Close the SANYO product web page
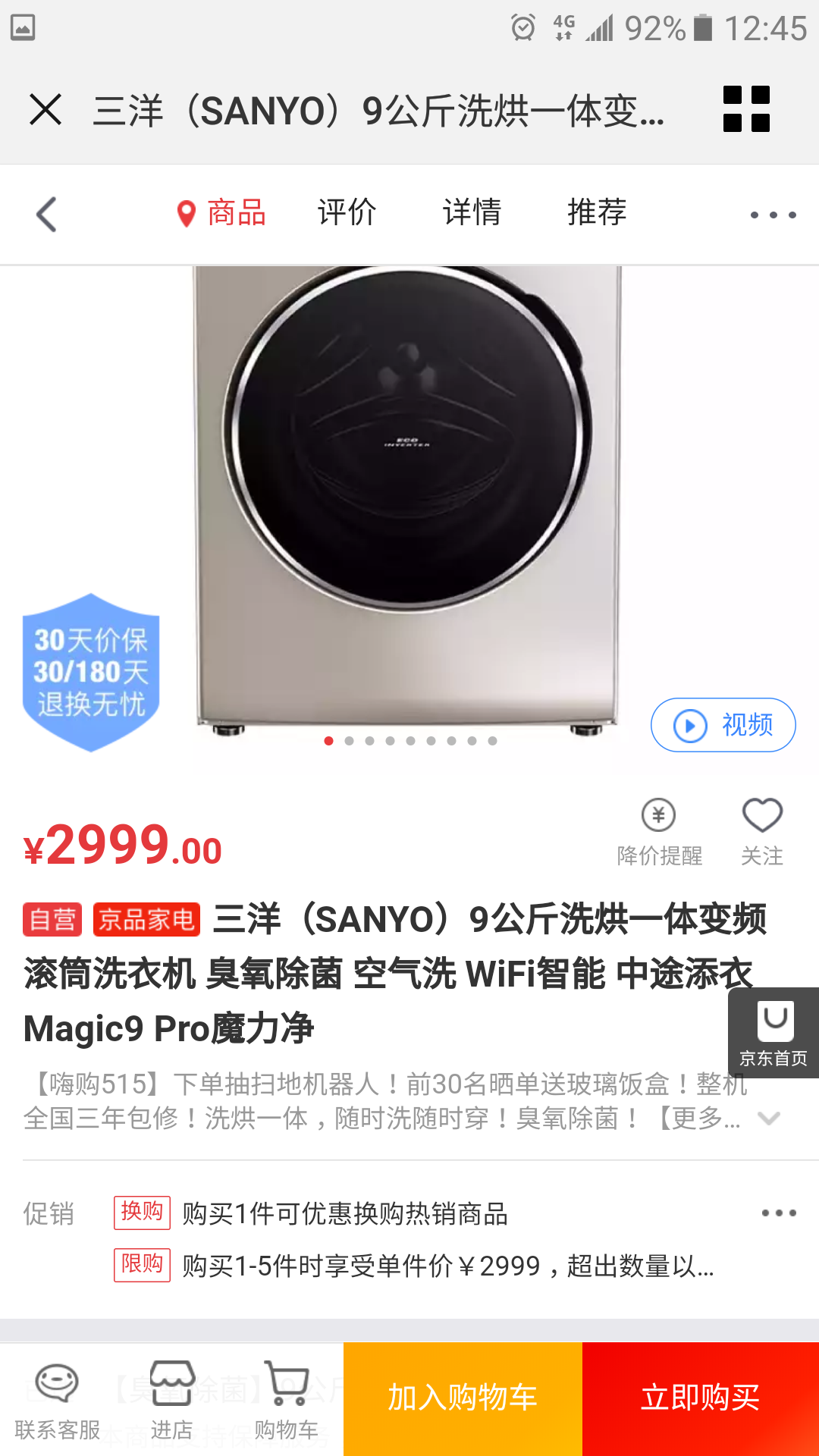819x1456 pixels. [45, 110]
